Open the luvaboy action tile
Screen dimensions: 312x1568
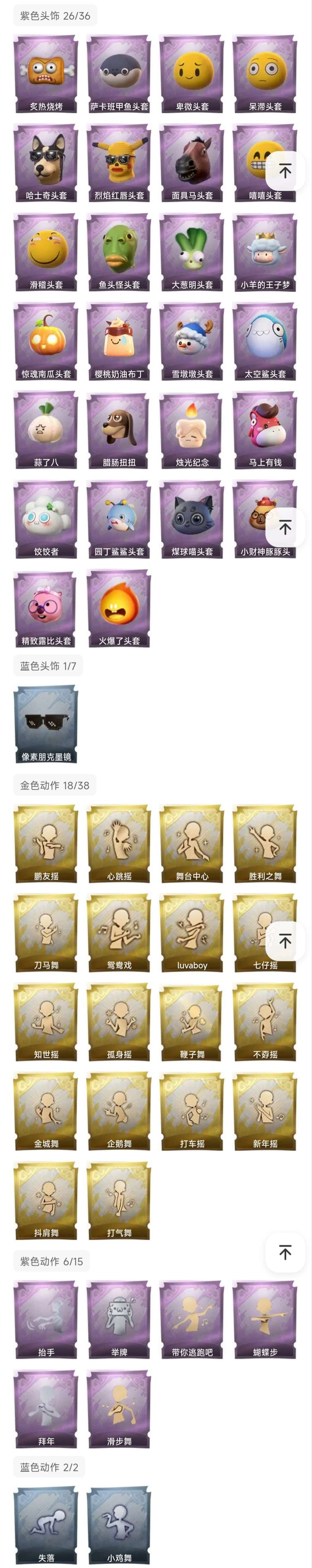pyautogui.click(x=192, y=932)
